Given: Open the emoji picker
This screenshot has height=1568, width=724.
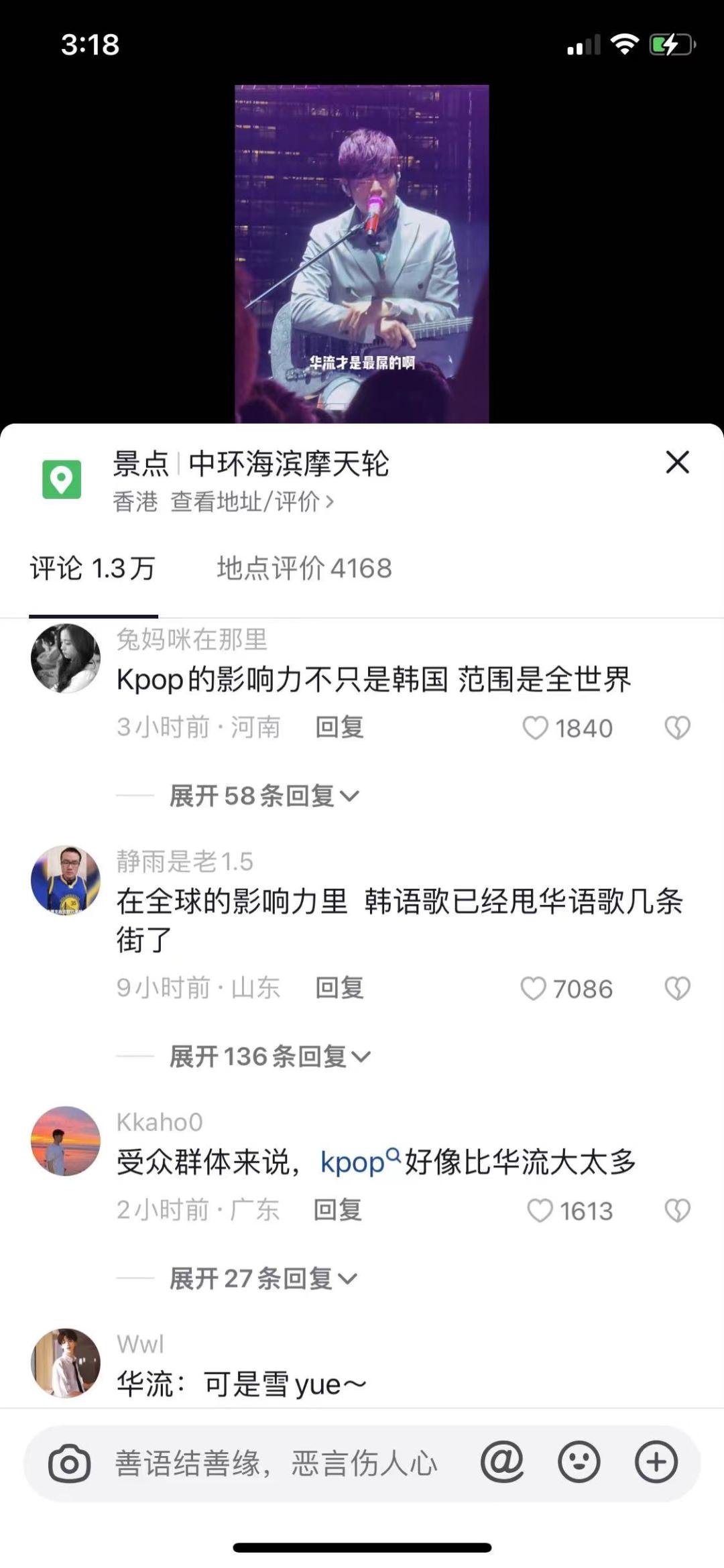Looking at the screenshot, I should pos(579,1462).
